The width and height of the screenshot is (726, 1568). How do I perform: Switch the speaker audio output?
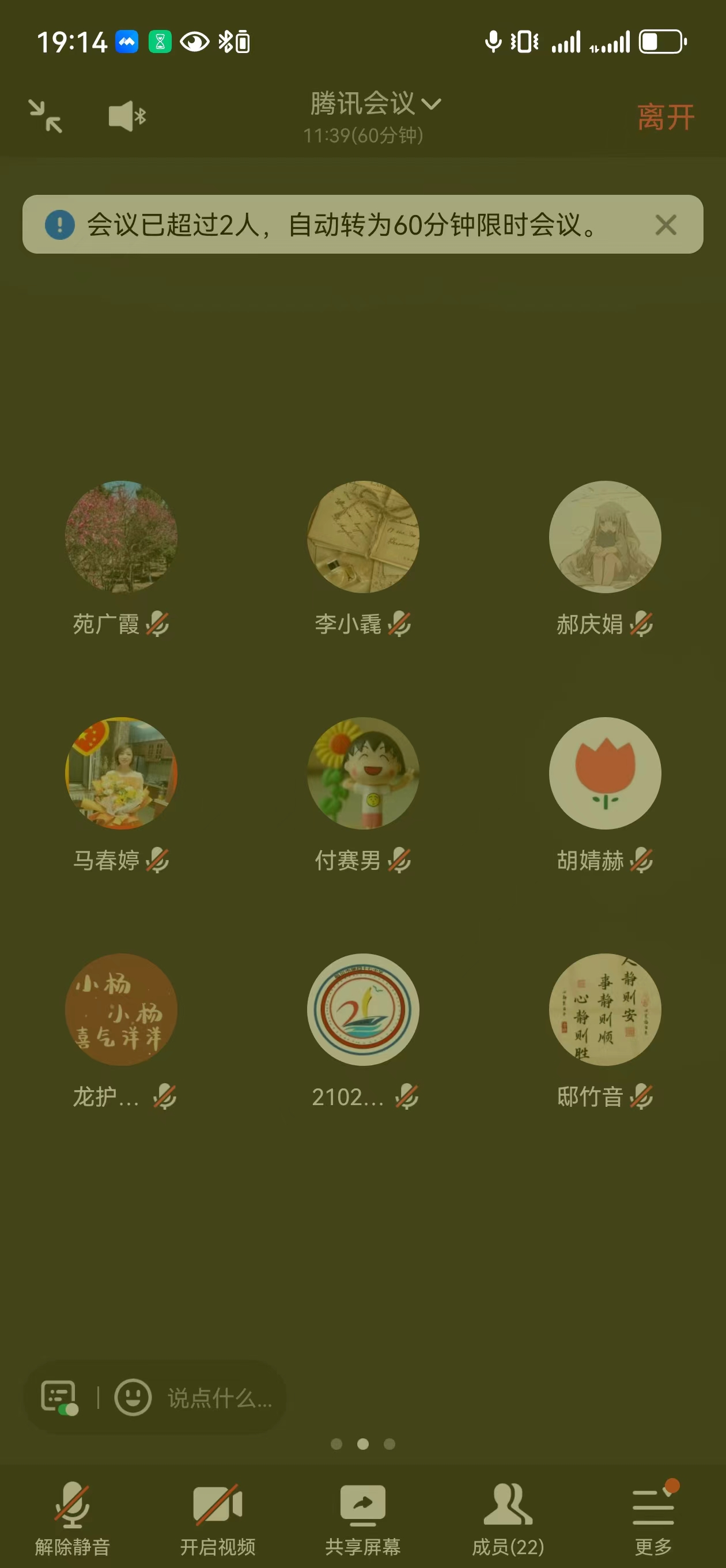127,116
